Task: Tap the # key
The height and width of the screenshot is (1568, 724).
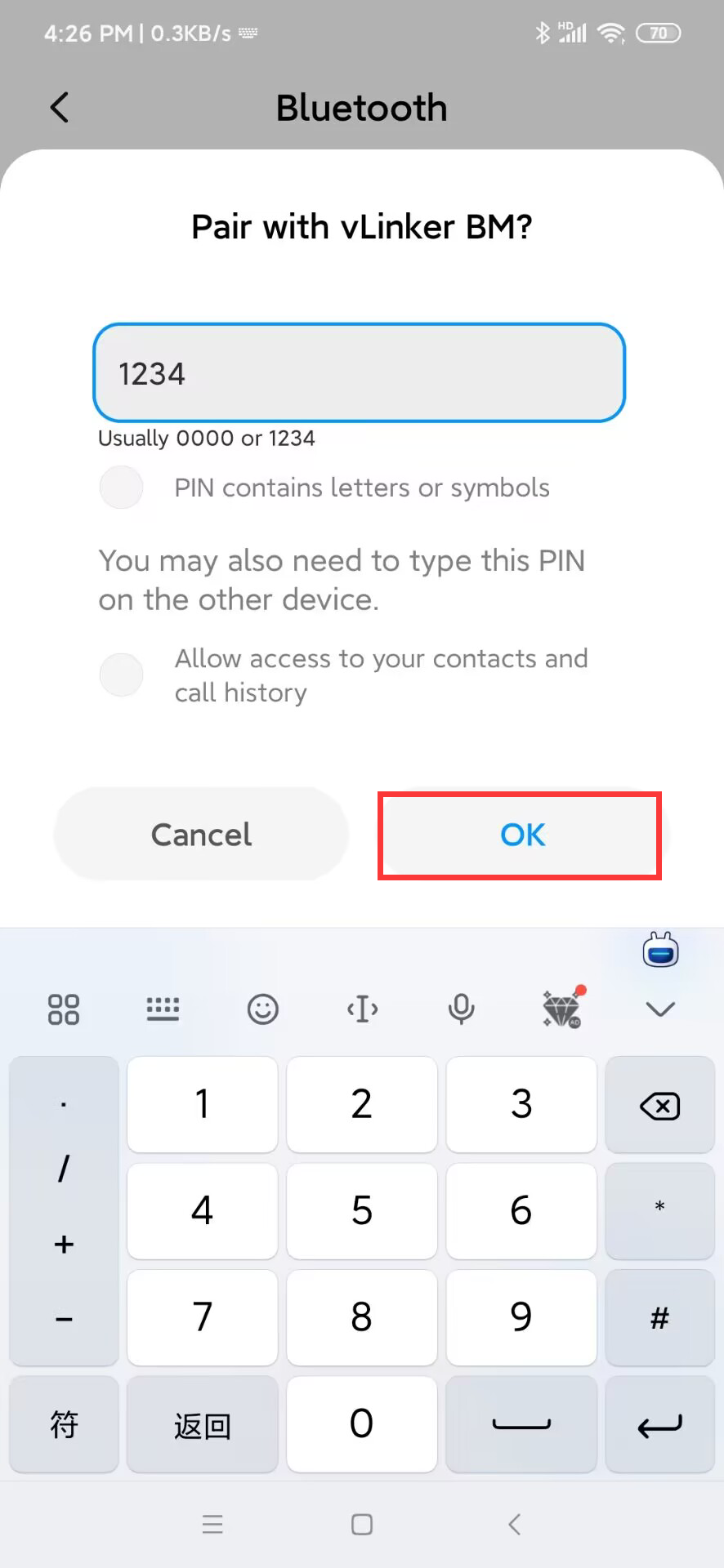Action: pos(659,1317)
